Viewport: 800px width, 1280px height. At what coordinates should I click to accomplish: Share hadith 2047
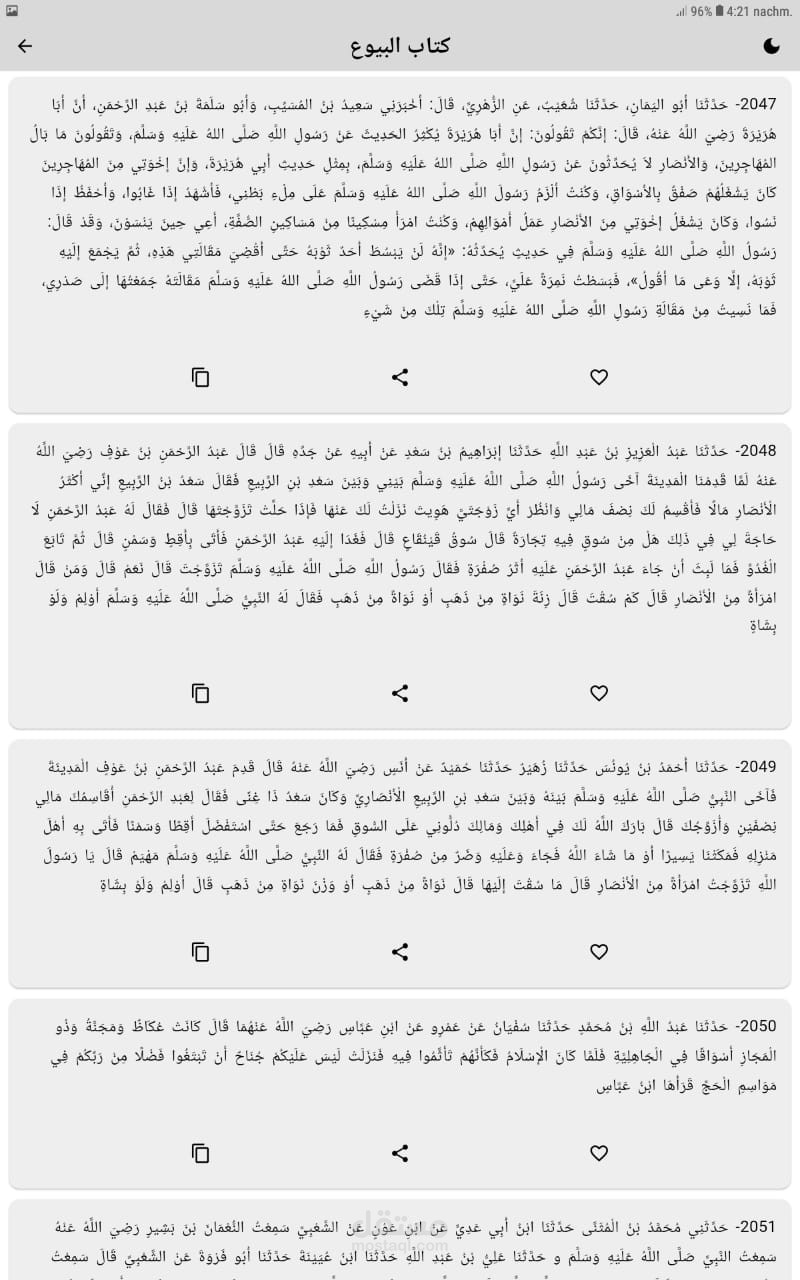pos(400,377)
